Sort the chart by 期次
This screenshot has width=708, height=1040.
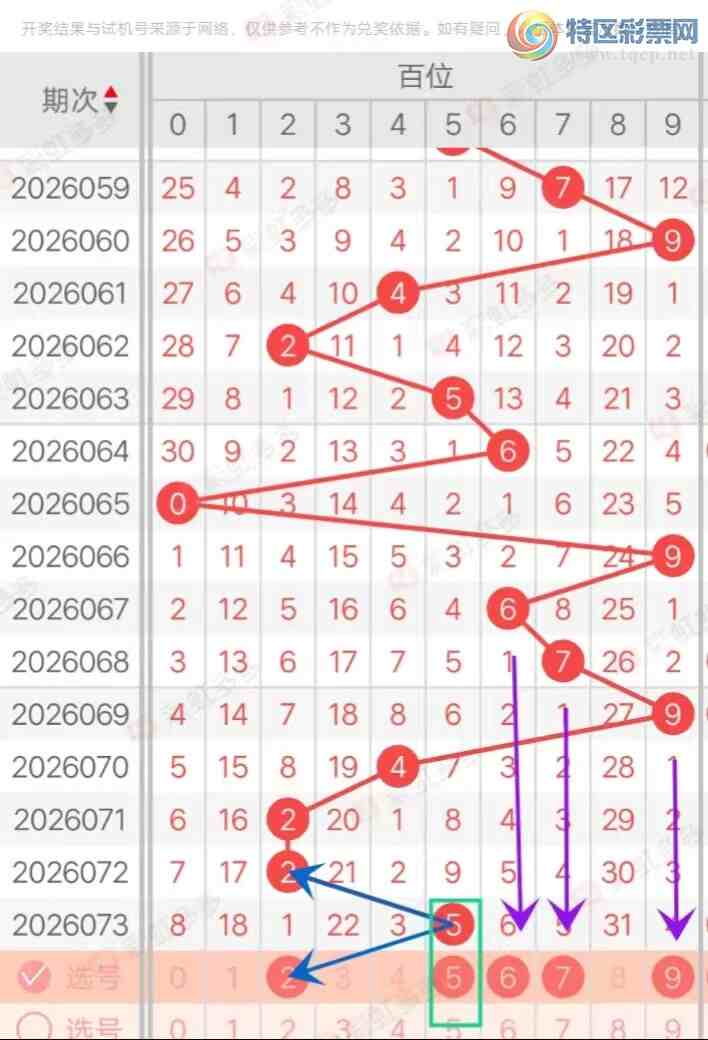110,100
